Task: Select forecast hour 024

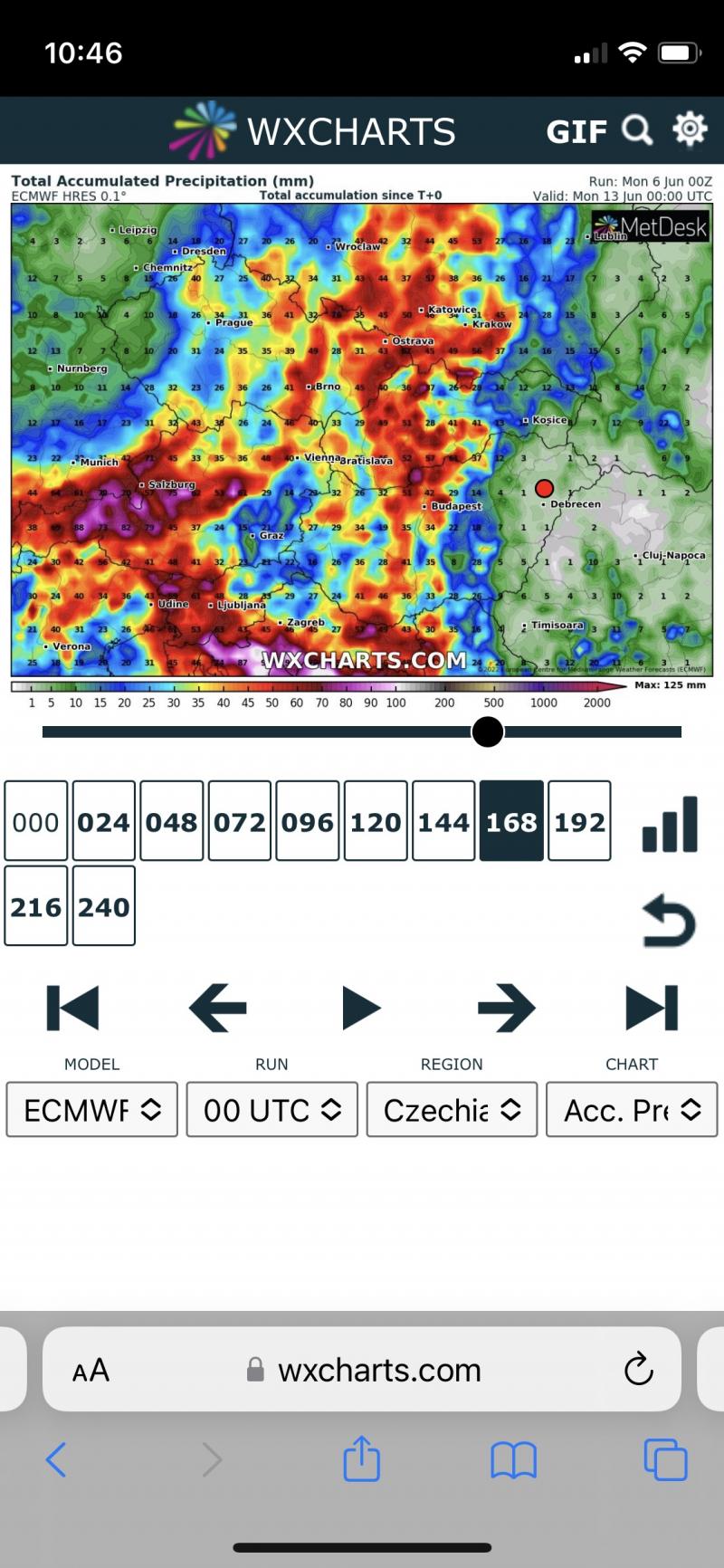Action: point(104,821)
